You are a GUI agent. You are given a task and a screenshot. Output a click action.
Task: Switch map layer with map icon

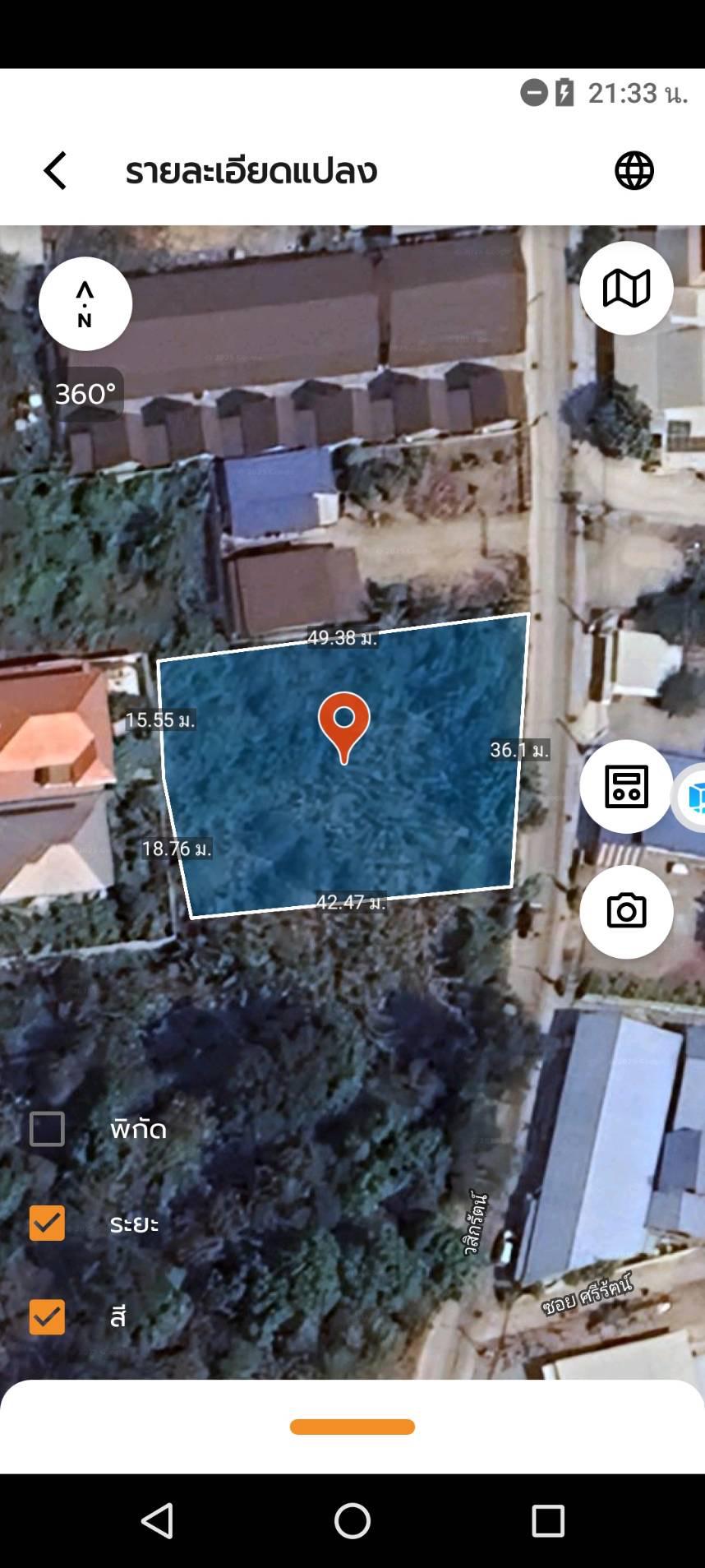tap(626, 289)
